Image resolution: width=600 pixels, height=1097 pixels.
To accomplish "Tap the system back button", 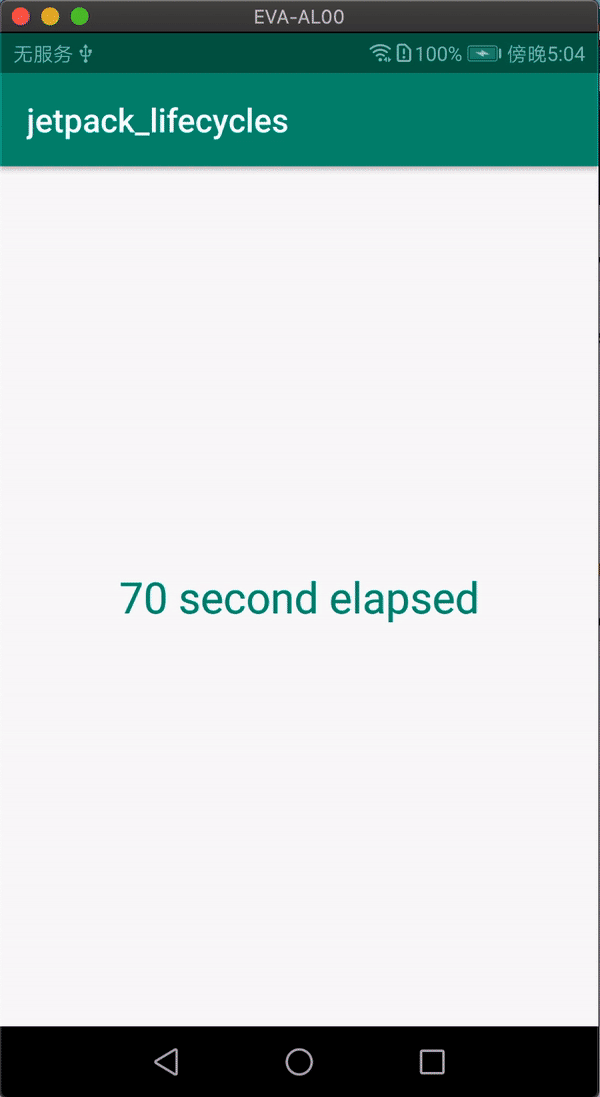I will (x=166, y=1061).
